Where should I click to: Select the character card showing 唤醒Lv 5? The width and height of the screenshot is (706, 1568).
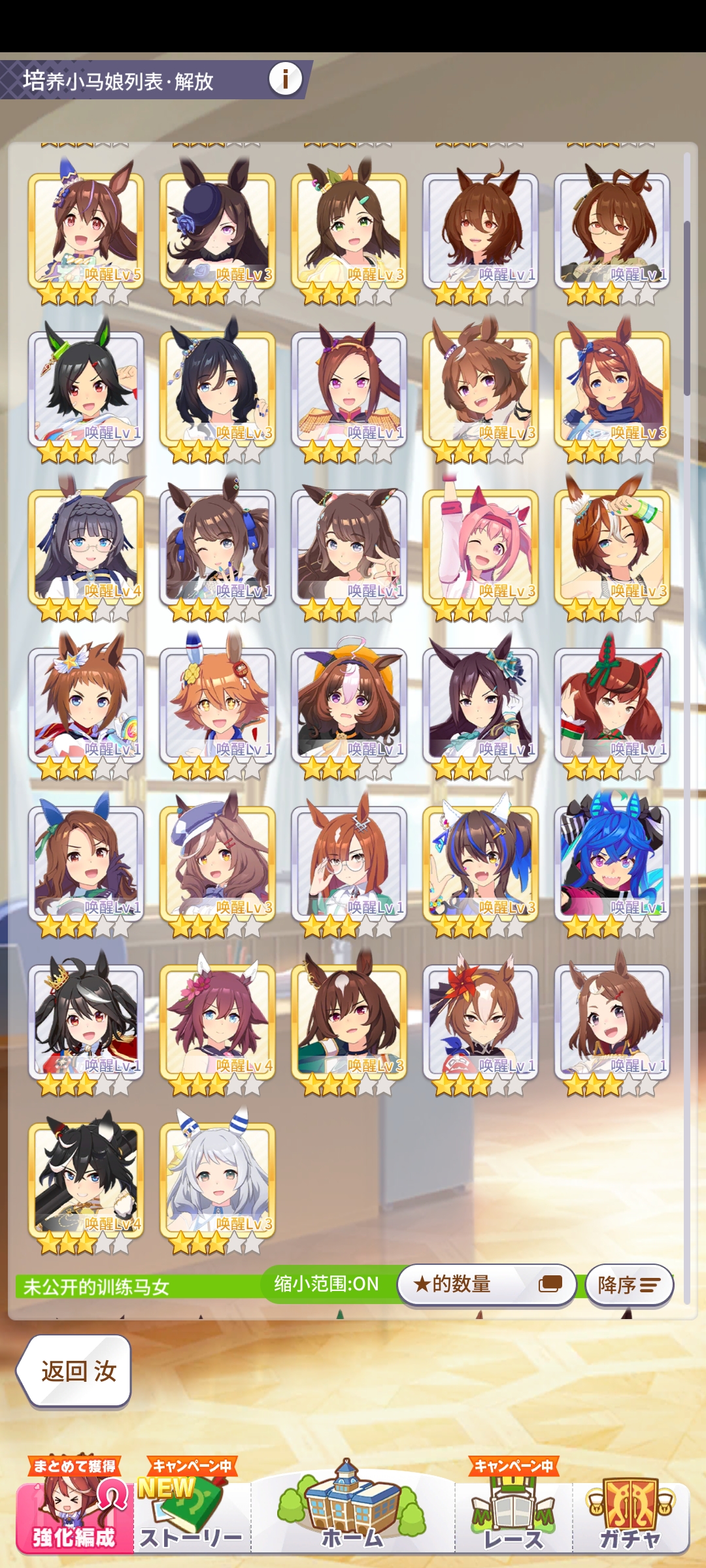(x=86, y=230)
